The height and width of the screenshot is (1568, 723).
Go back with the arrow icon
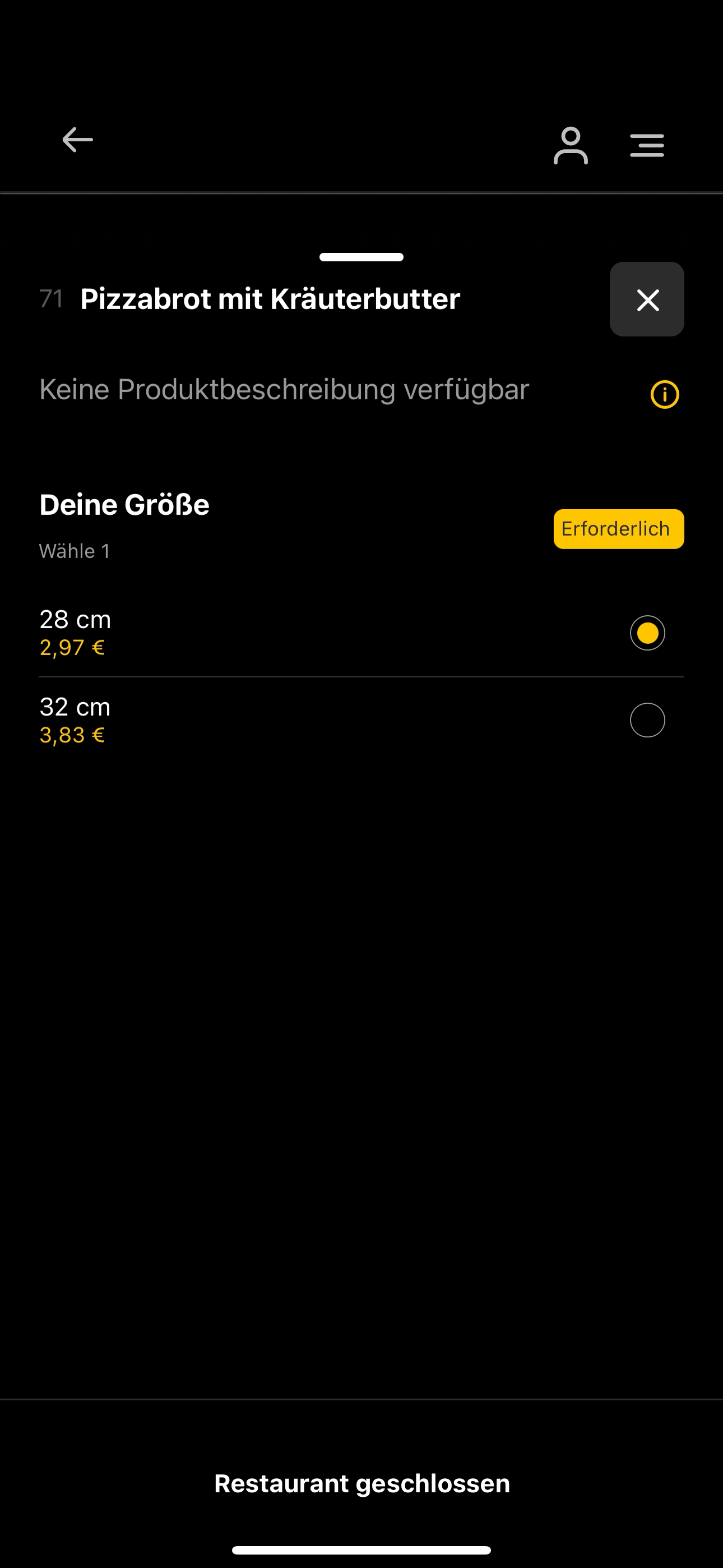pos(77,140)
